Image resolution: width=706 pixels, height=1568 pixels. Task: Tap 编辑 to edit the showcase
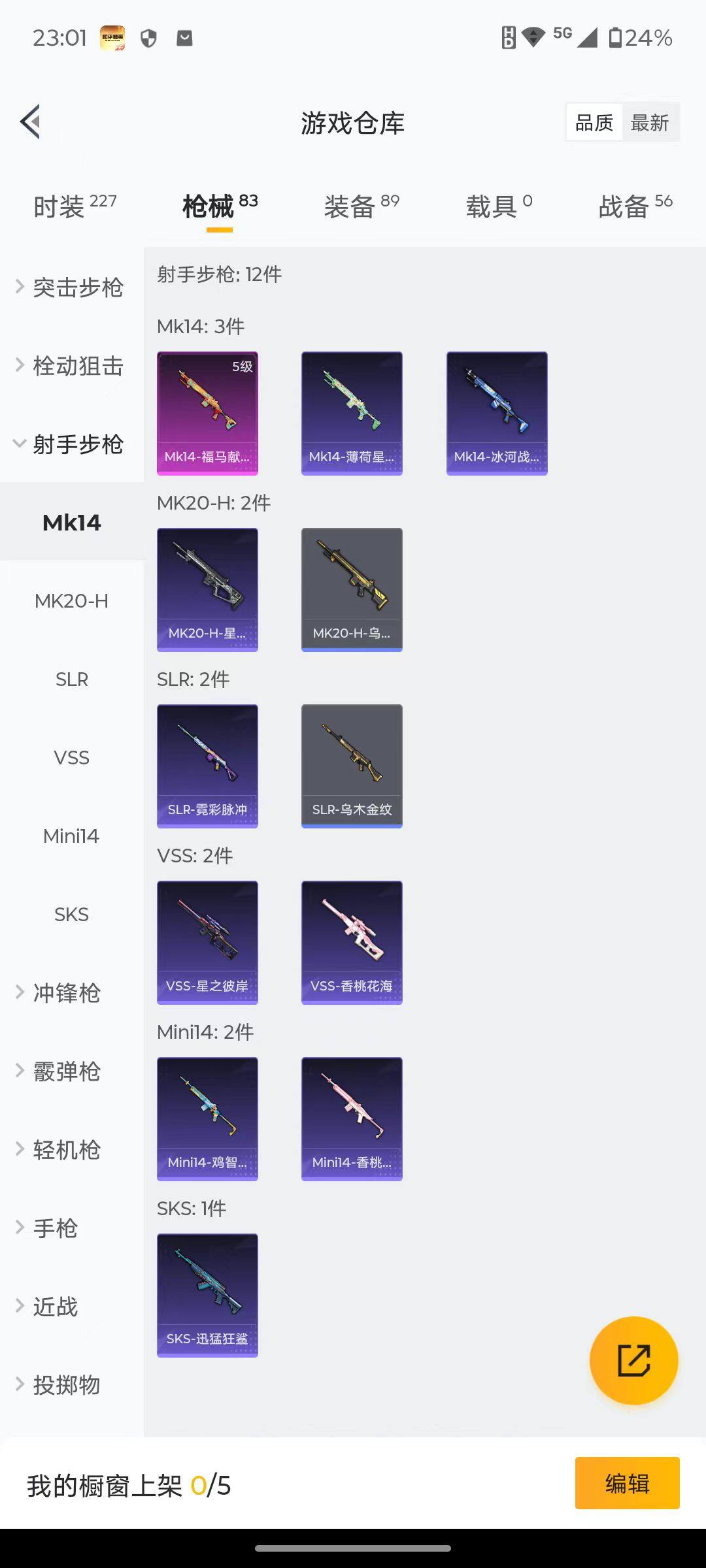[627, 1483]
